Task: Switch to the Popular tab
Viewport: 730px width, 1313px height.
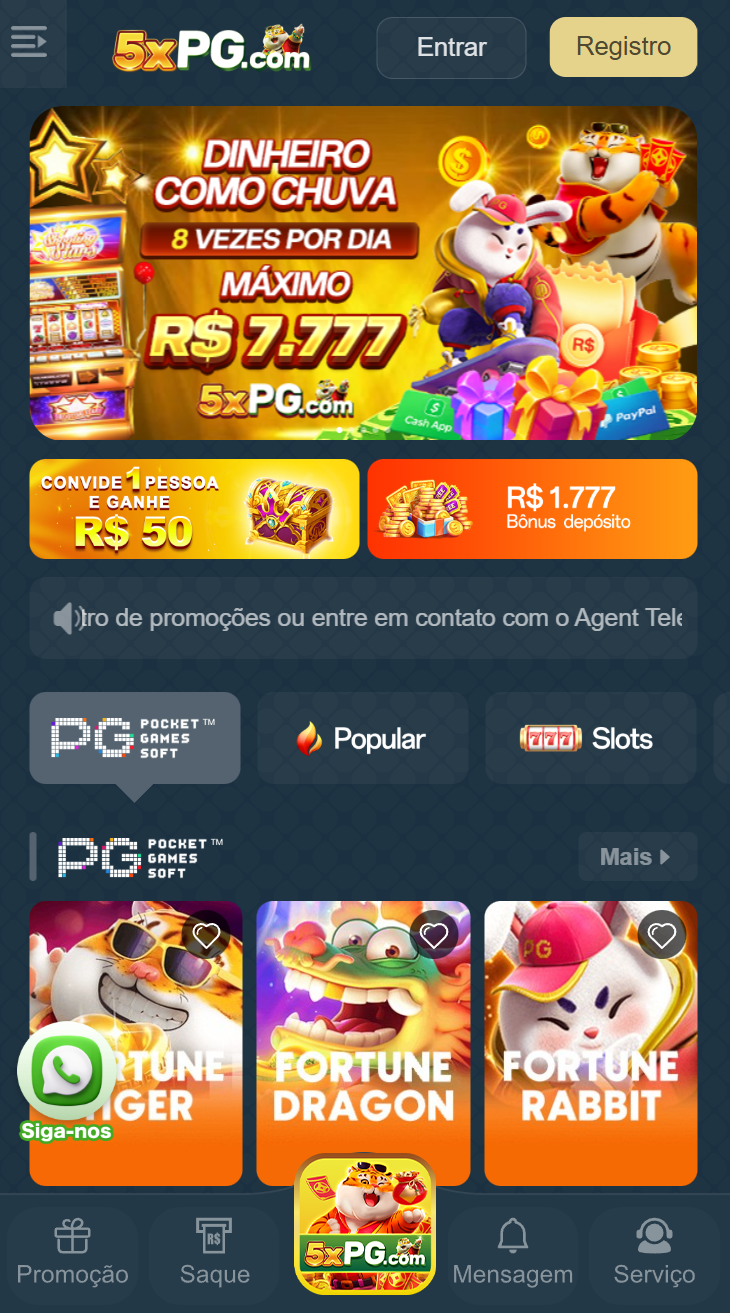Action: (362, 737)
